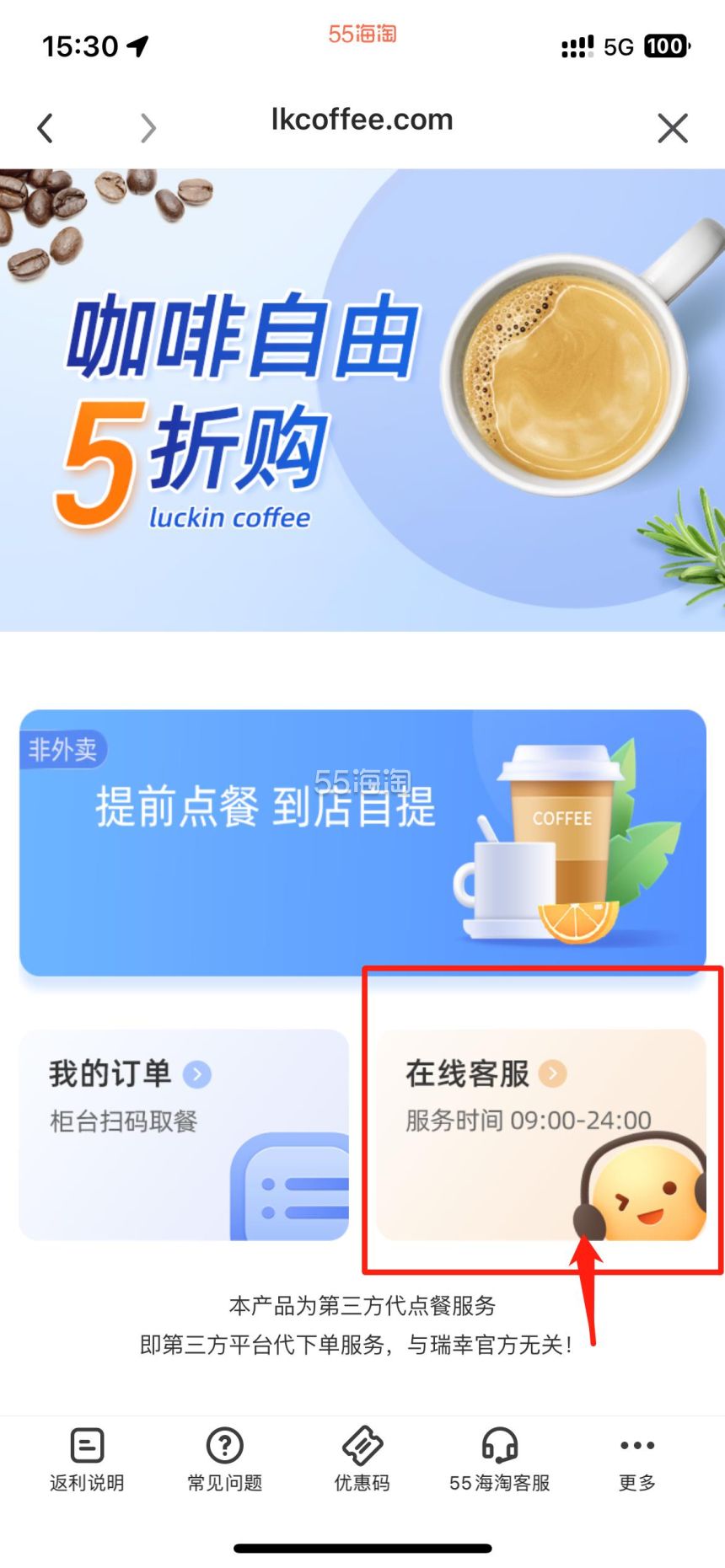Viewport: 725px width, 1568px height.
Task: Go forward to the next page
Action: coord(148,128)
